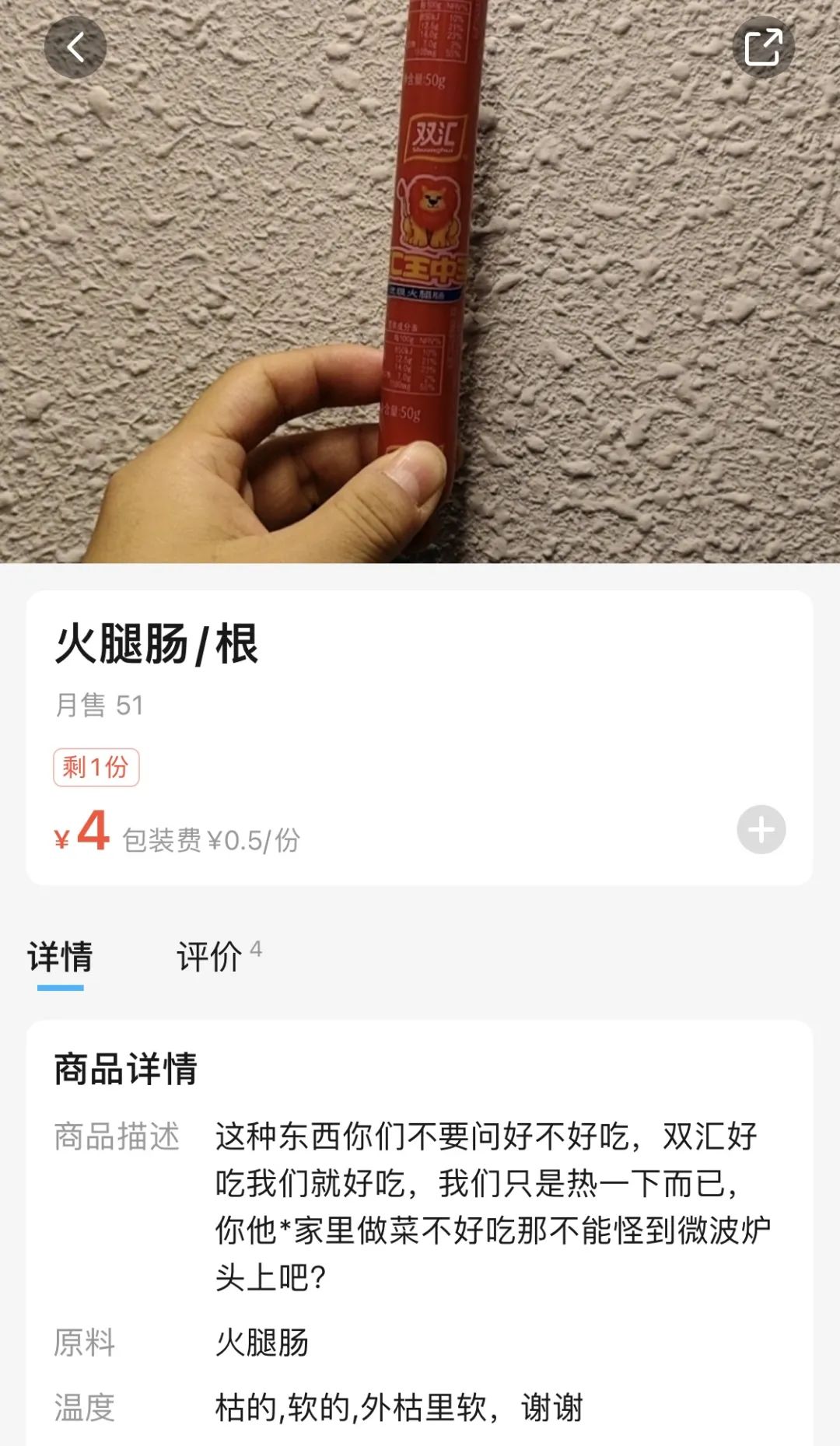View the ham sausage product photo
The width and height of the screenshot is (840, 1446).
(x=420, y=280)
